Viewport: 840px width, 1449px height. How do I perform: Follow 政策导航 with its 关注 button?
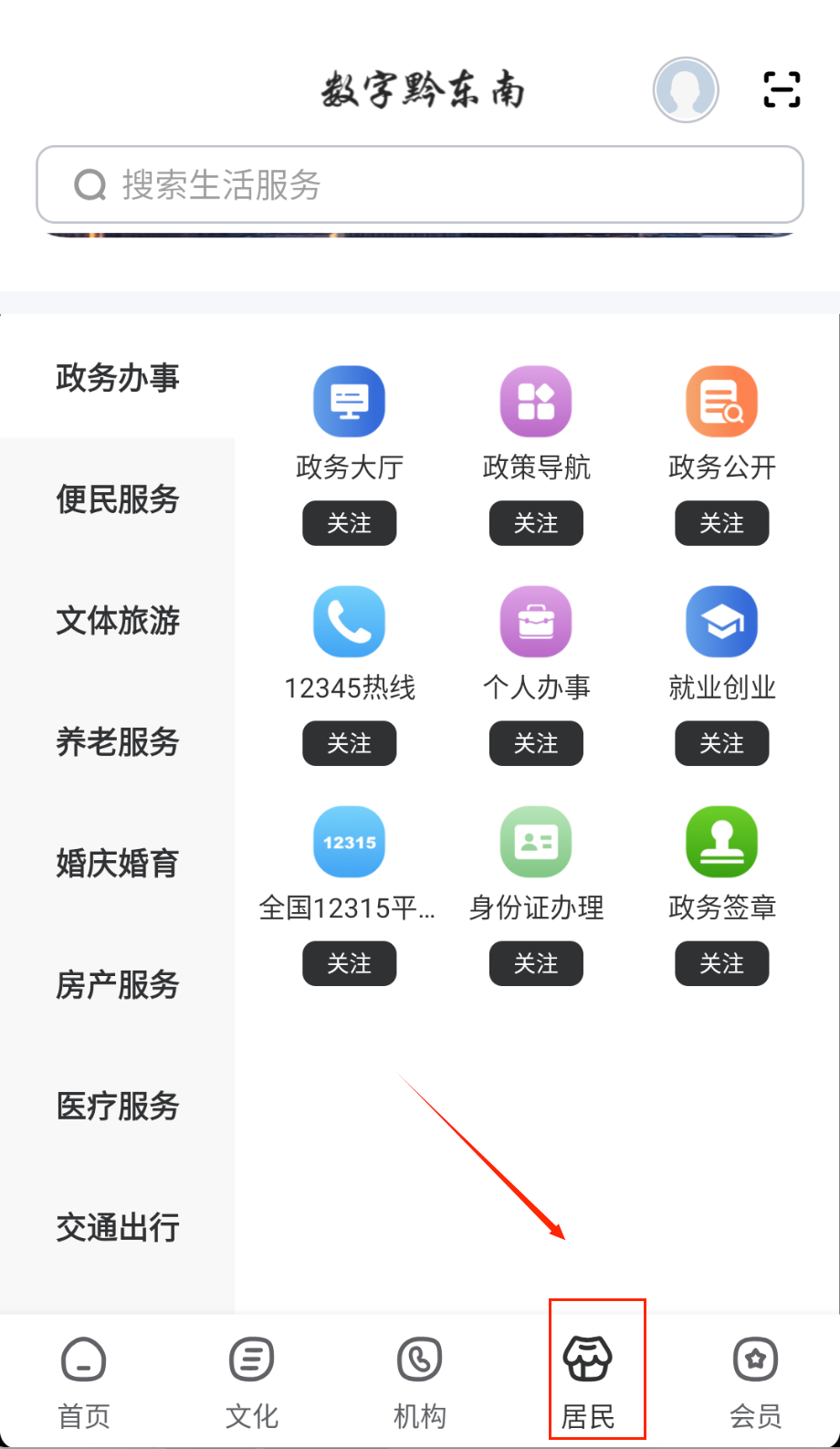(536, 523)
